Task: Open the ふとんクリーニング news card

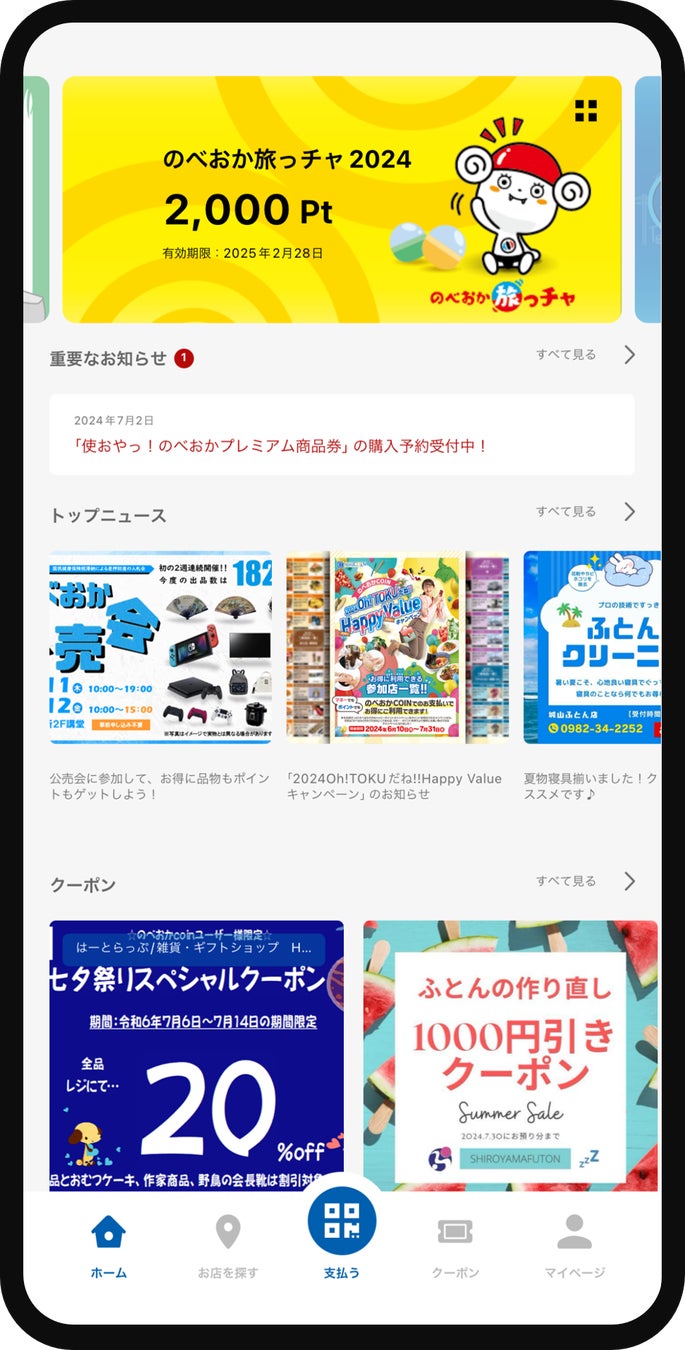Action: pos(592,647)
